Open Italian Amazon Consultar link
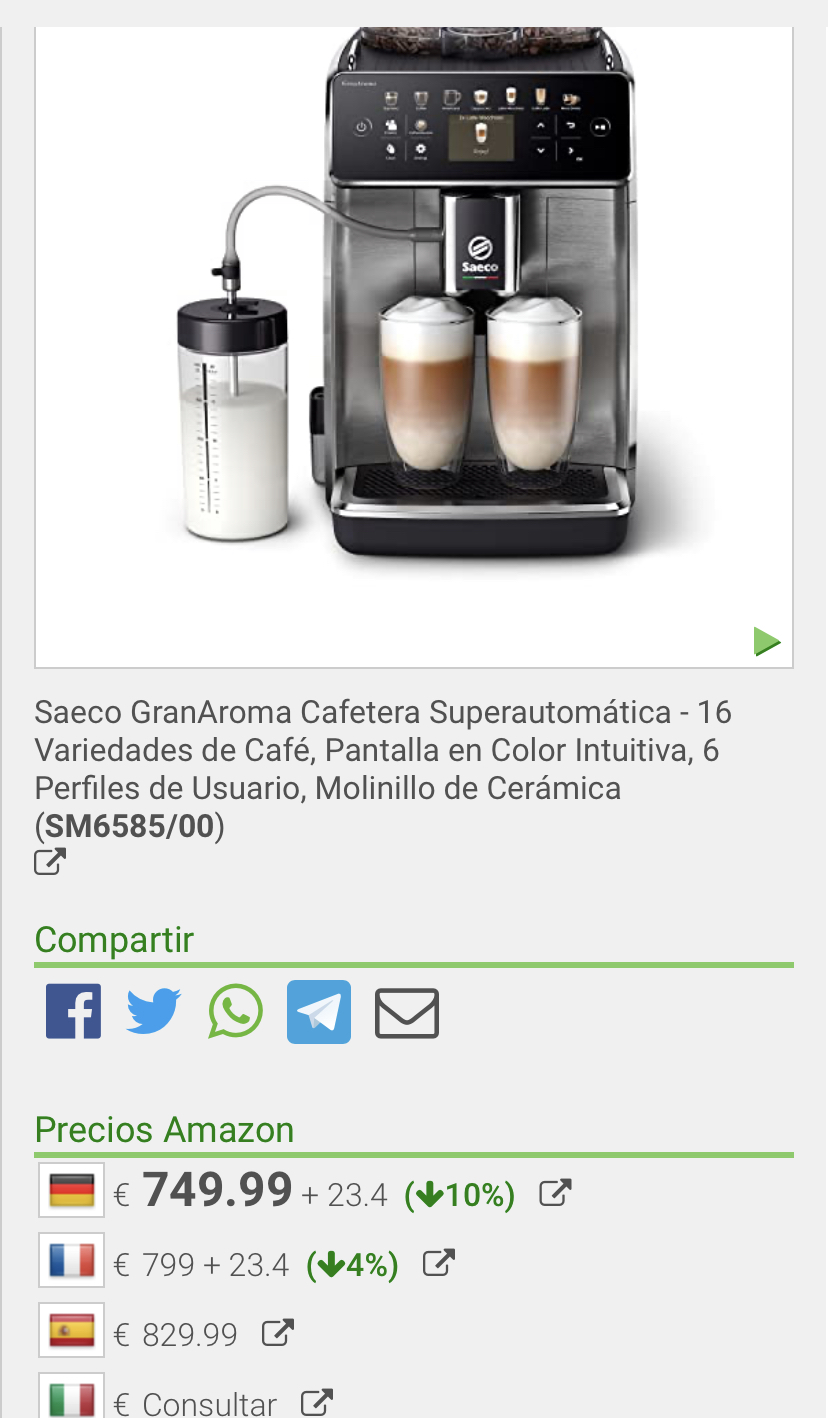Image resolution: width=828 pixels, height=1418 pixels. [316, 1402]
